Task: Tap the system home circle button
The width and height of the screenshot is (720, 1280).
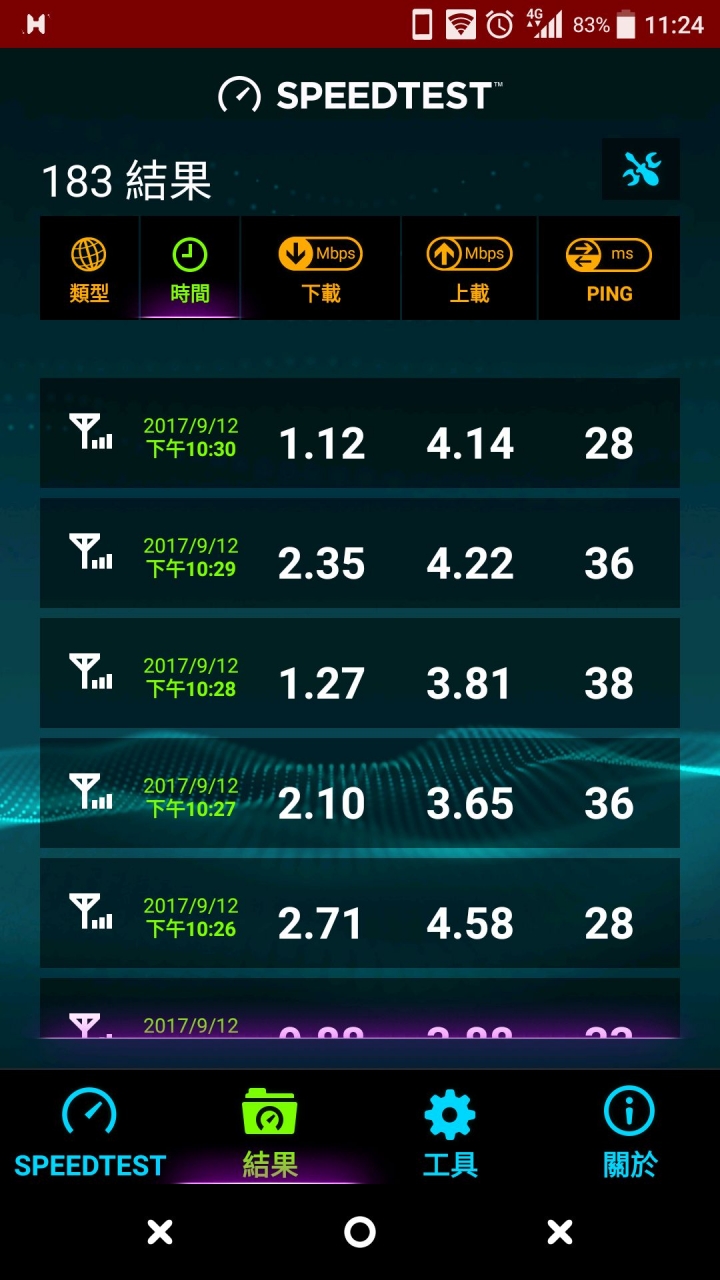Action: [x=360, y=1232]
